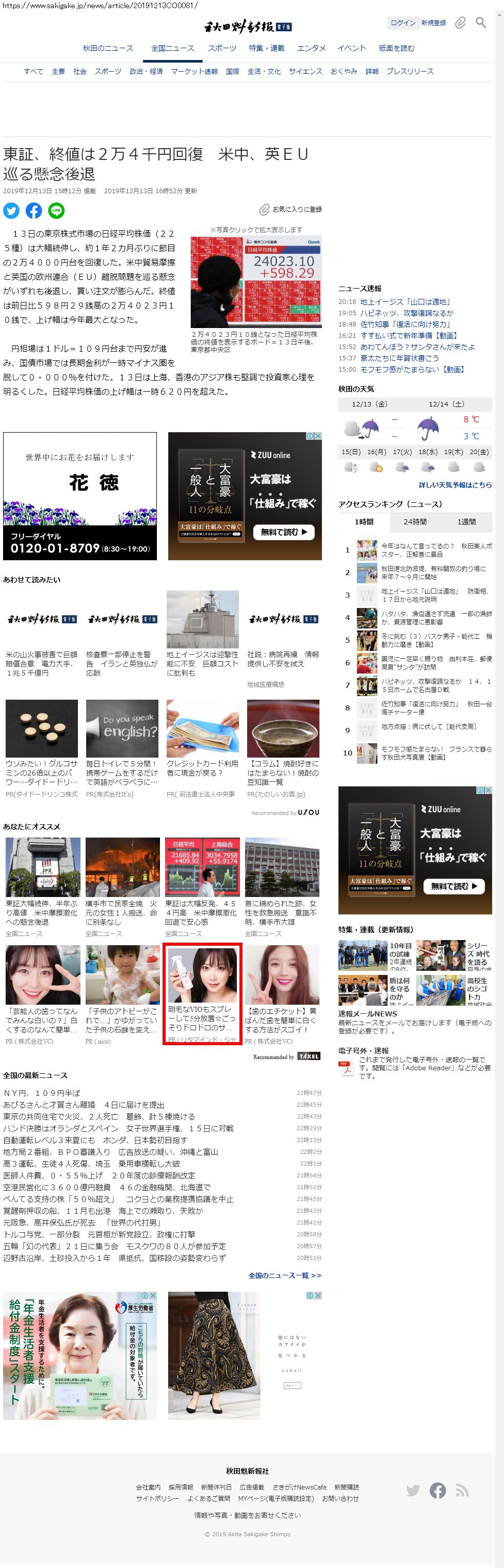
Task: Tap the ログイン button
Action: (402, 23)
